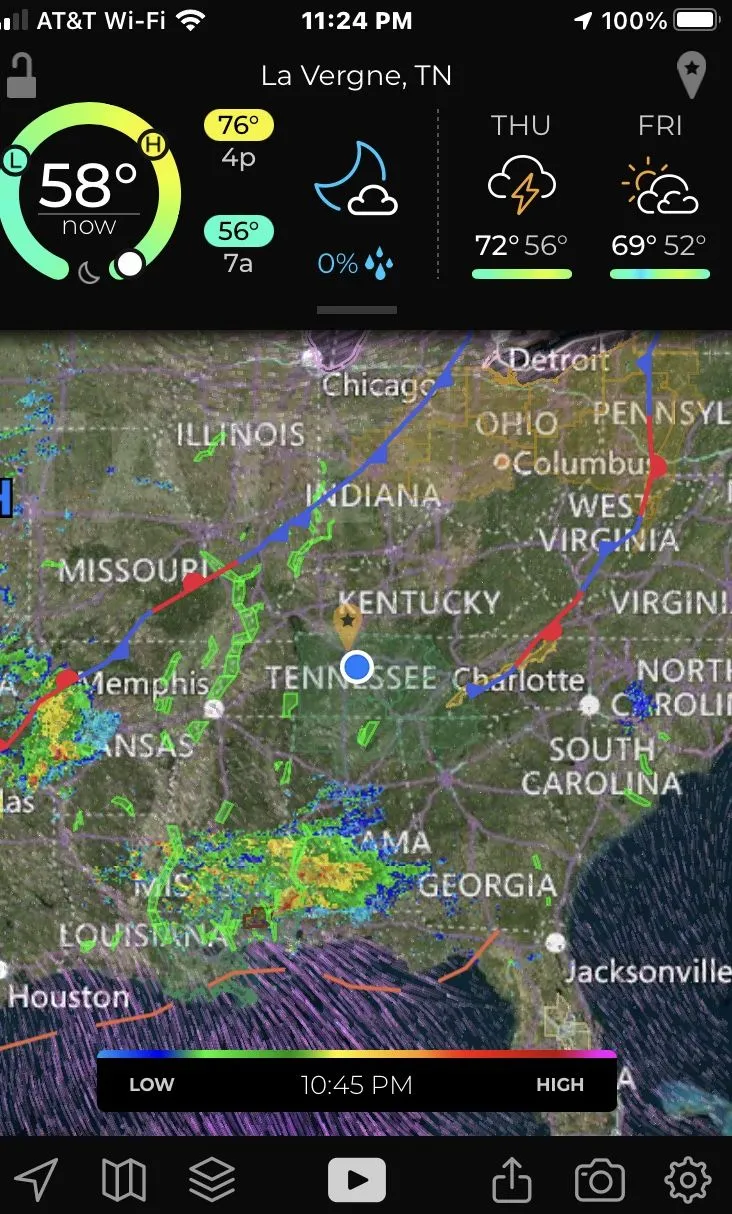Tap the starred favorite pin in Kentucky
Image resolution: width=732 pixels, height=1214 pixels.
pyautogui.click(x=346, y=624)
